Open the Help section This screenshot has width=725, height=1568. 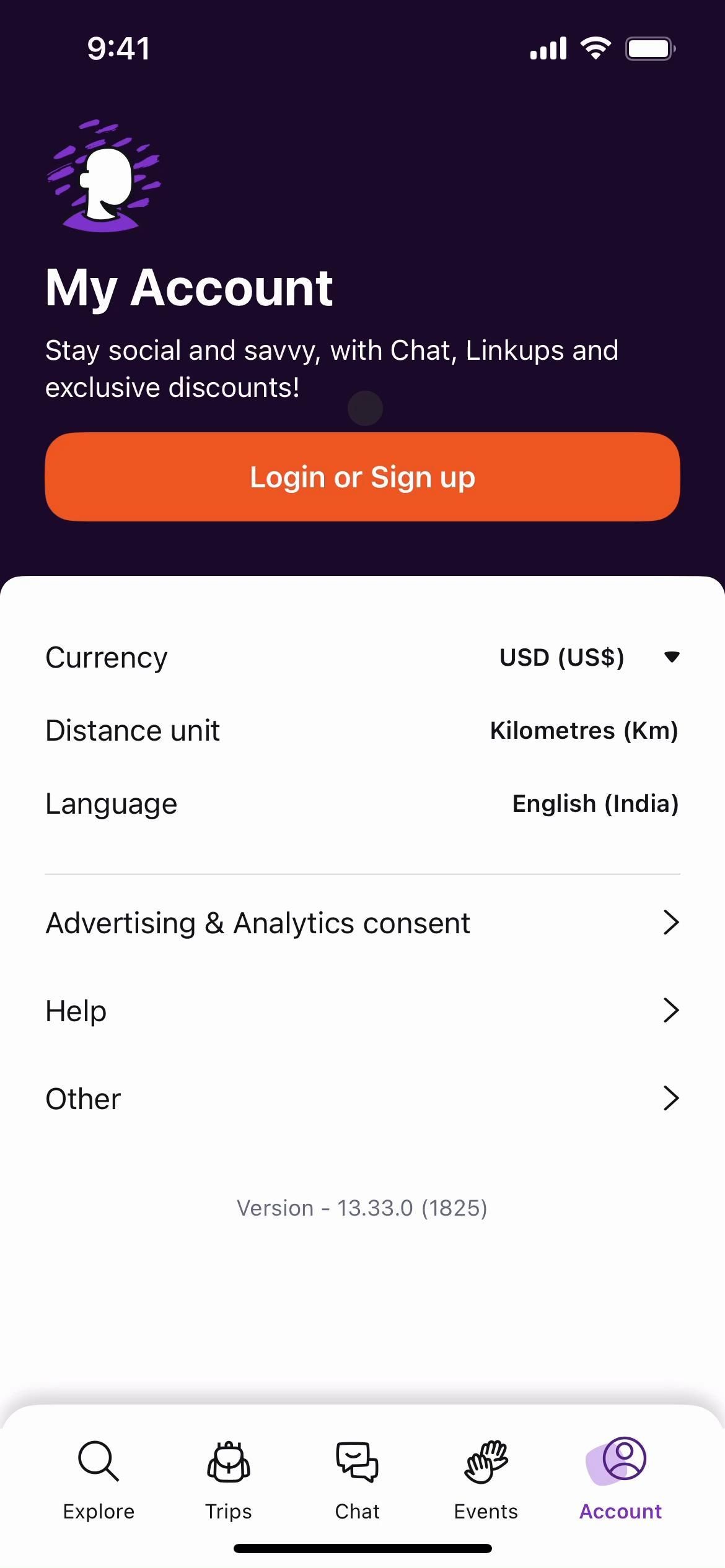pos(362,1011)
